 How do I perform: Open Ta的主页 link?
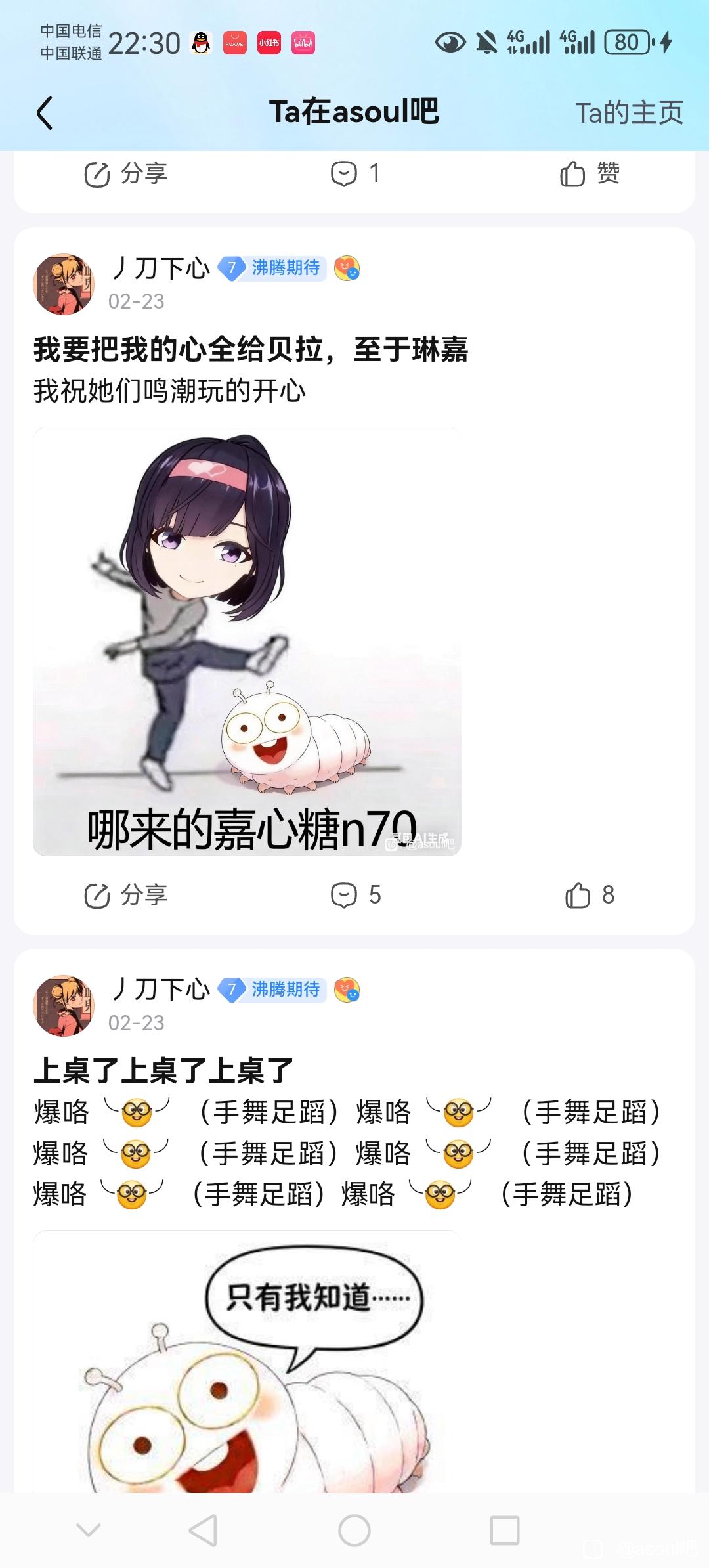click(x=629, y=113)
